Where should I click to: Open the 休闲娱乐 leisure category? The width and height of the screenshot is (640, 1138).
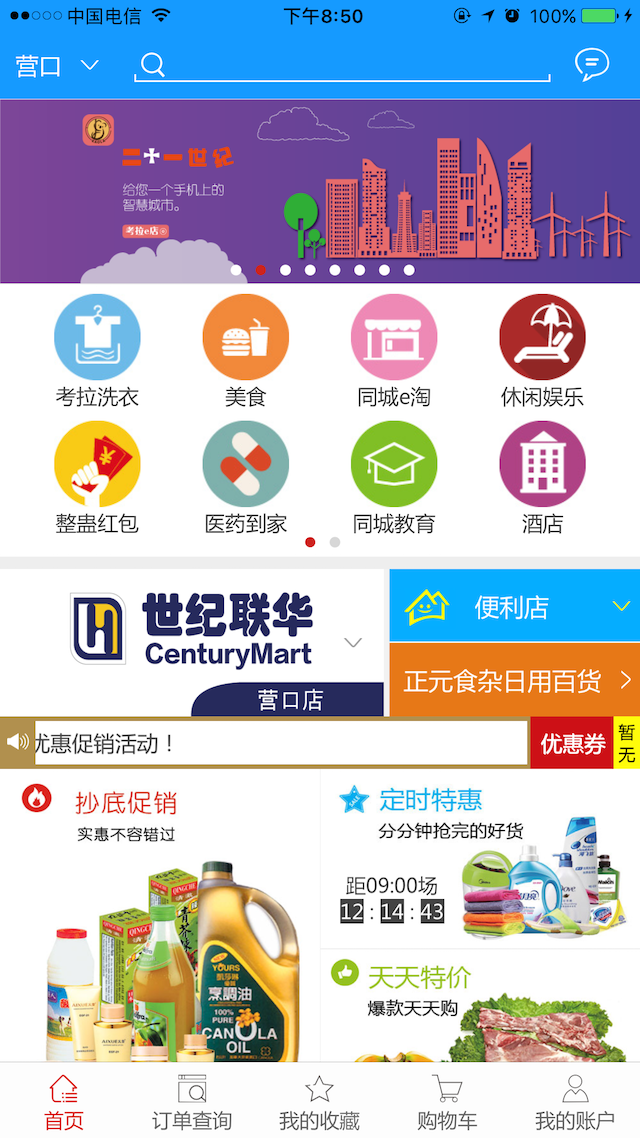[542, 351]
